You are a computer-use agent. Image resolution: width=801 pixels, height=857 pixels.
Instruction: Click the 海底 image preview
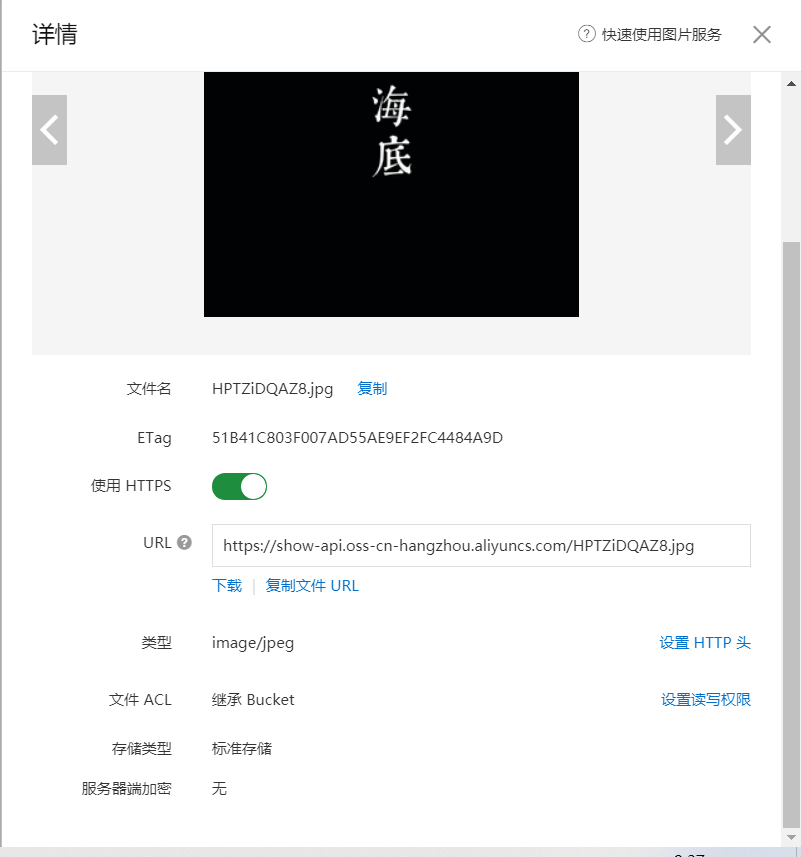(x=390, y=193)
